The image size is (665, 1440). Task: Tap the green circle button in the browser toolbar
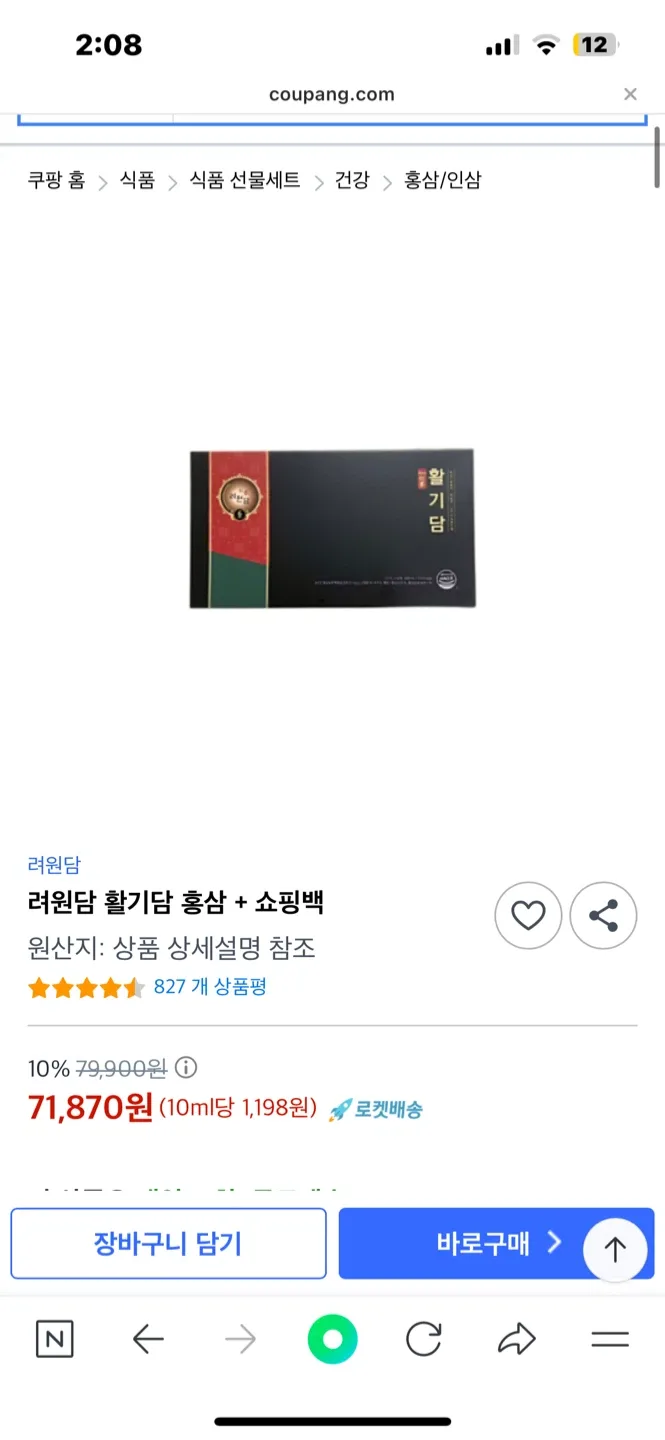coord(332,1340)
